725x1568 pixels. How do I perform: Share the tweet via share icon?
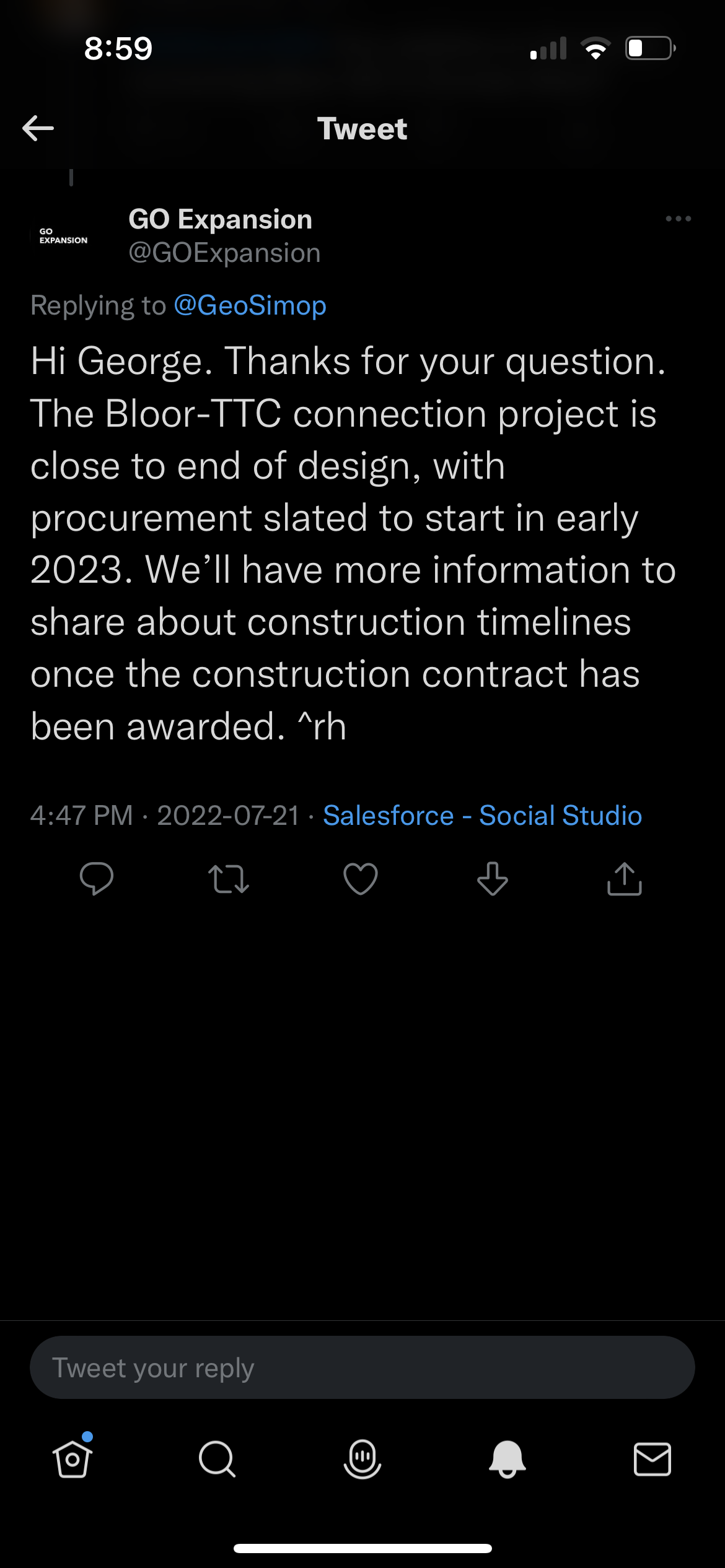coord(625,879)
